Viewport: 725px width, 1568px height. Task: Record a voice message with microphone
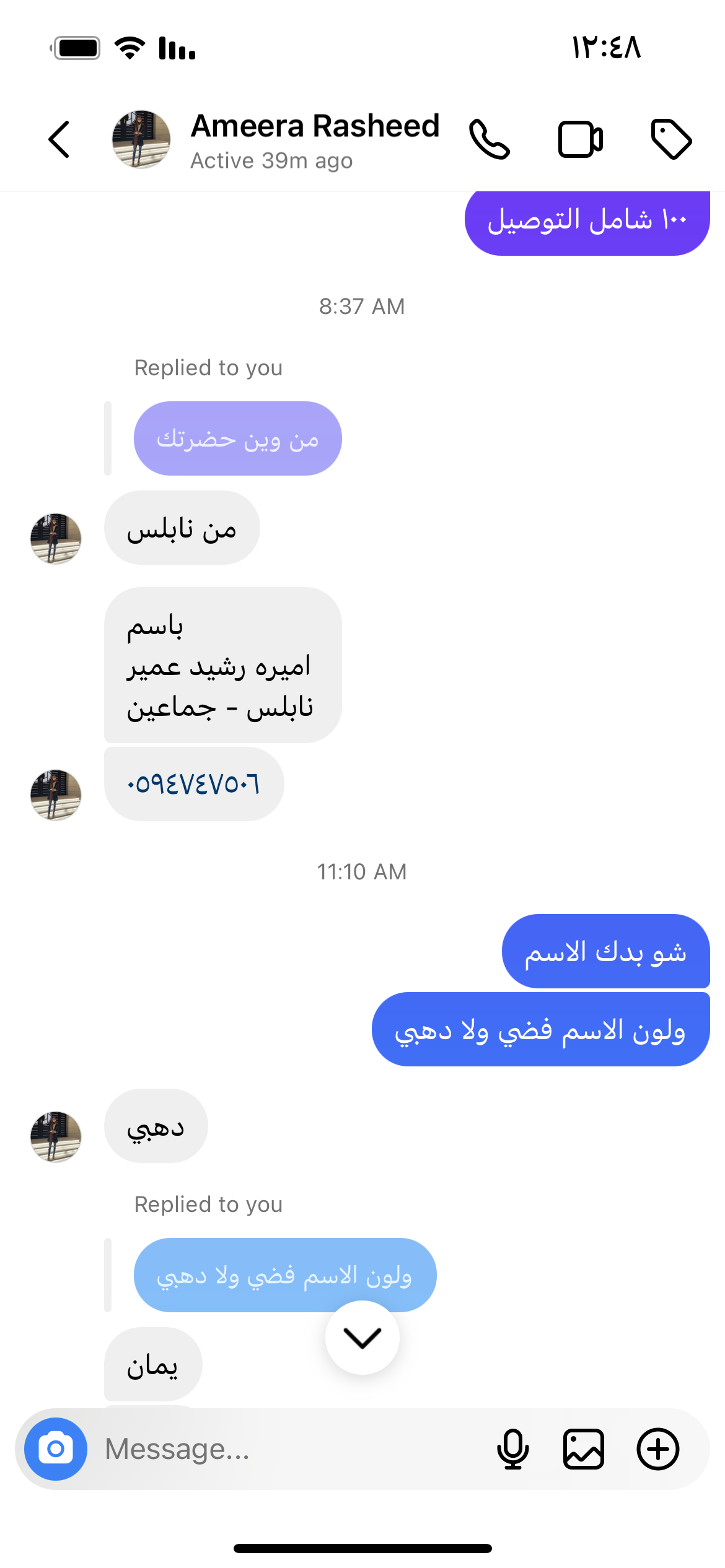[513, 1449]
